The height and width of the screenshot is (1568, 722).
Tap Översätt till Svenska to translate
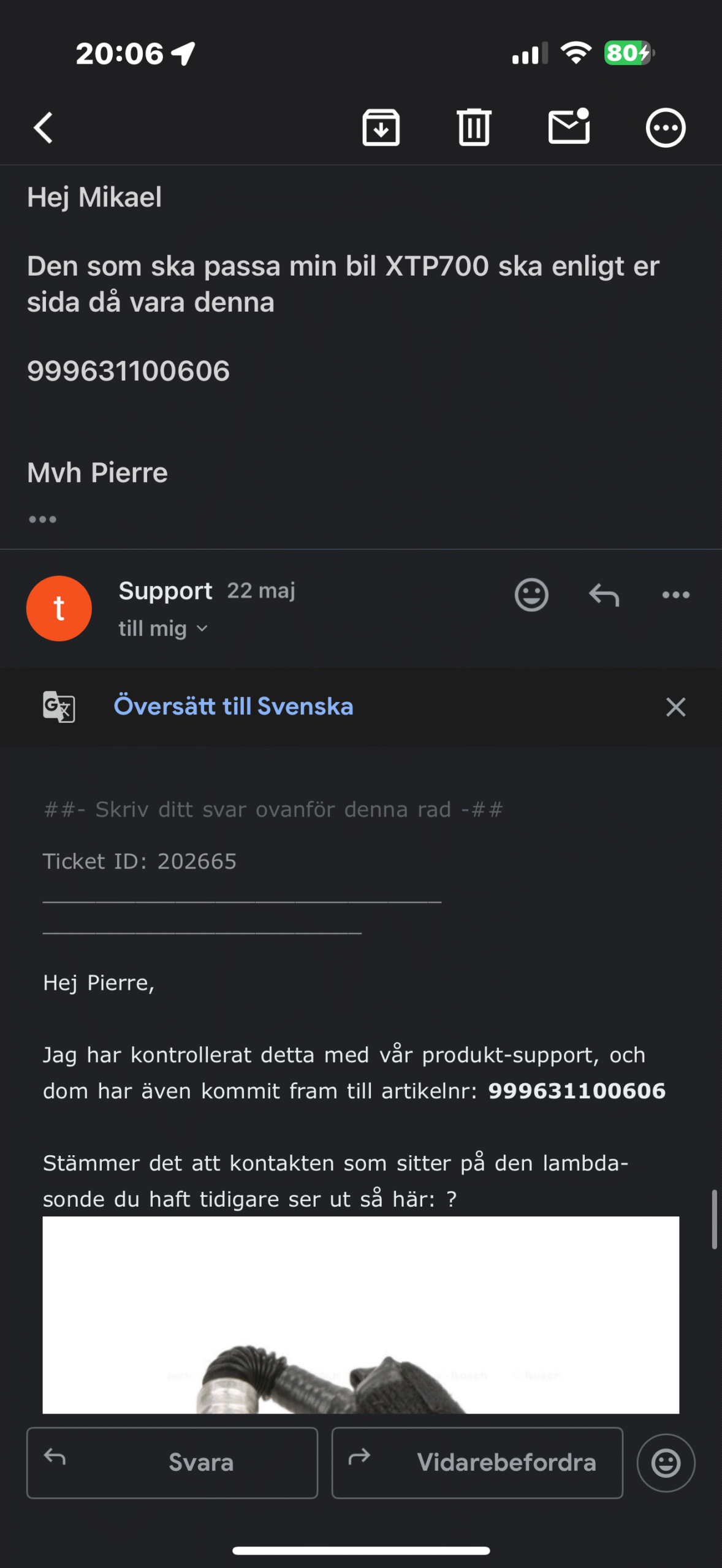(234, 706)
